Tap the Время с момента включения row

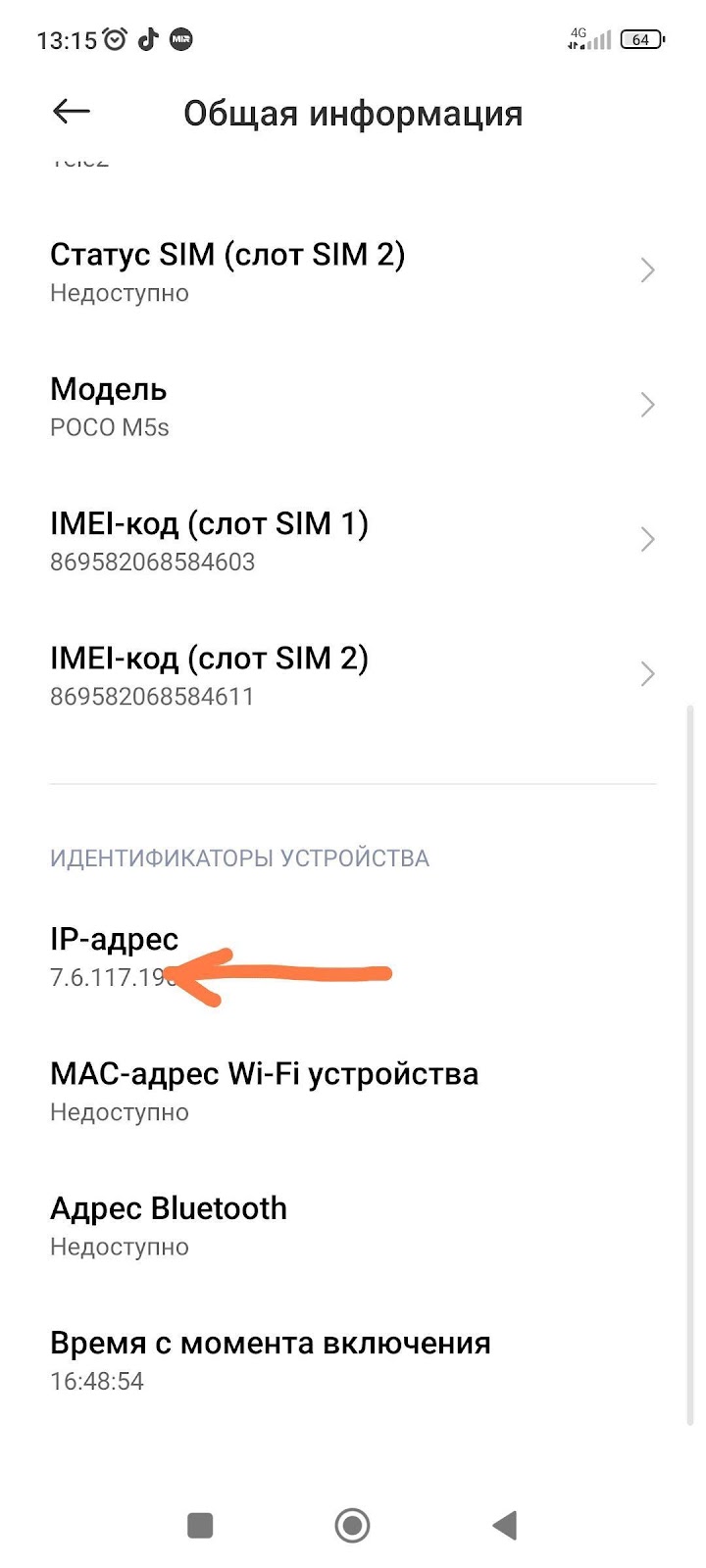353,1359
